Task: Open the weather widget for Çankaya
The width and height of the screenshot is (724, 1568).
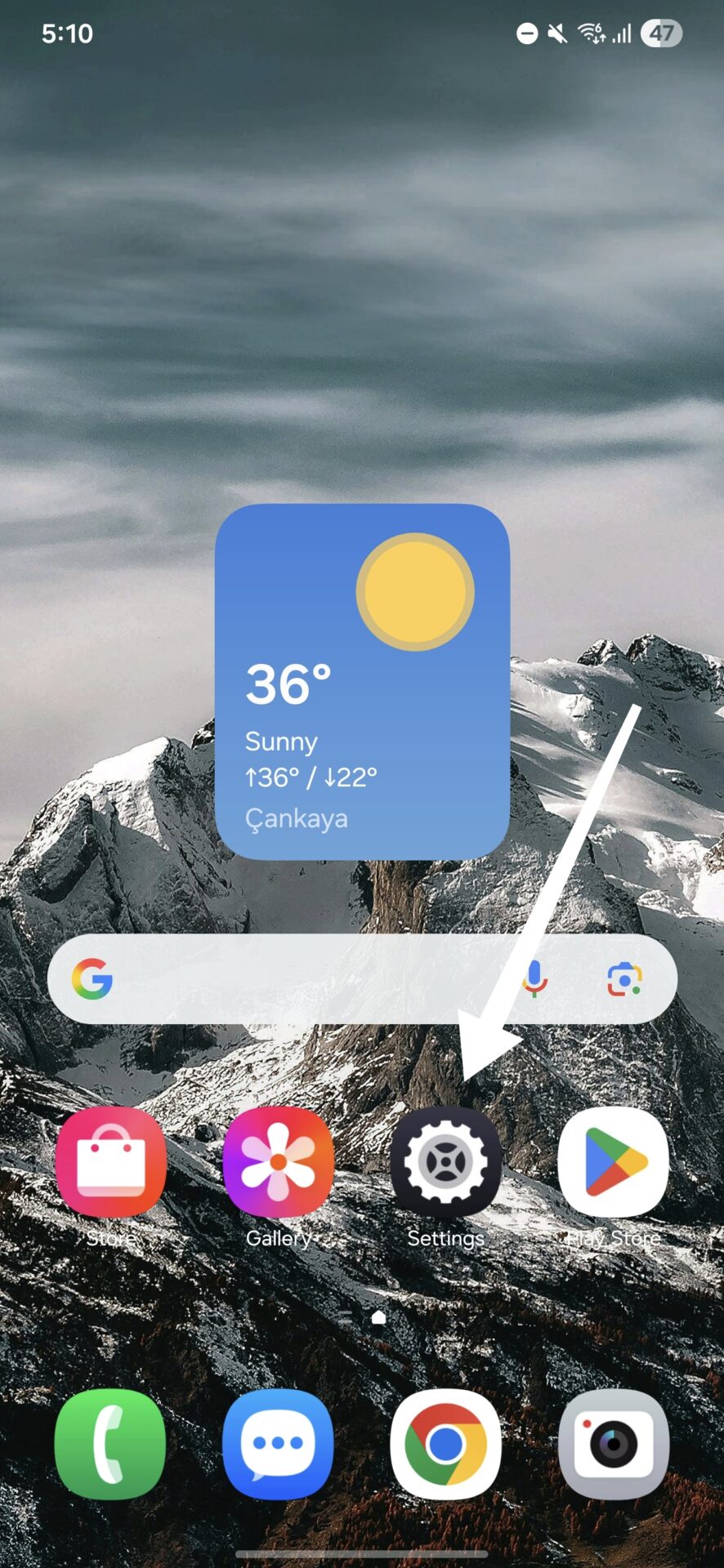Action: [x=362, y=681]
